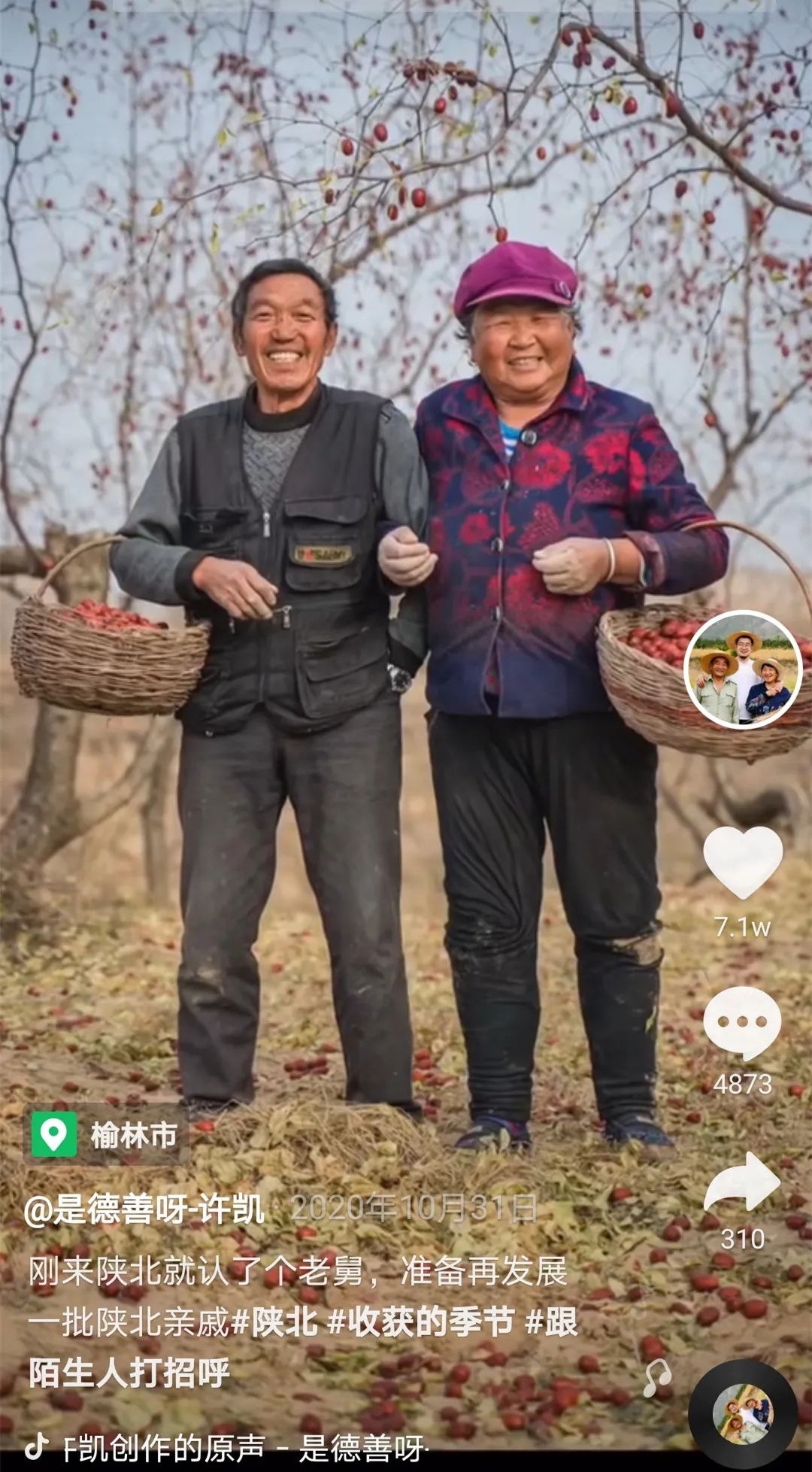
Task: Visit the @是德善呀-许凯 profile
Action: 144,1209
